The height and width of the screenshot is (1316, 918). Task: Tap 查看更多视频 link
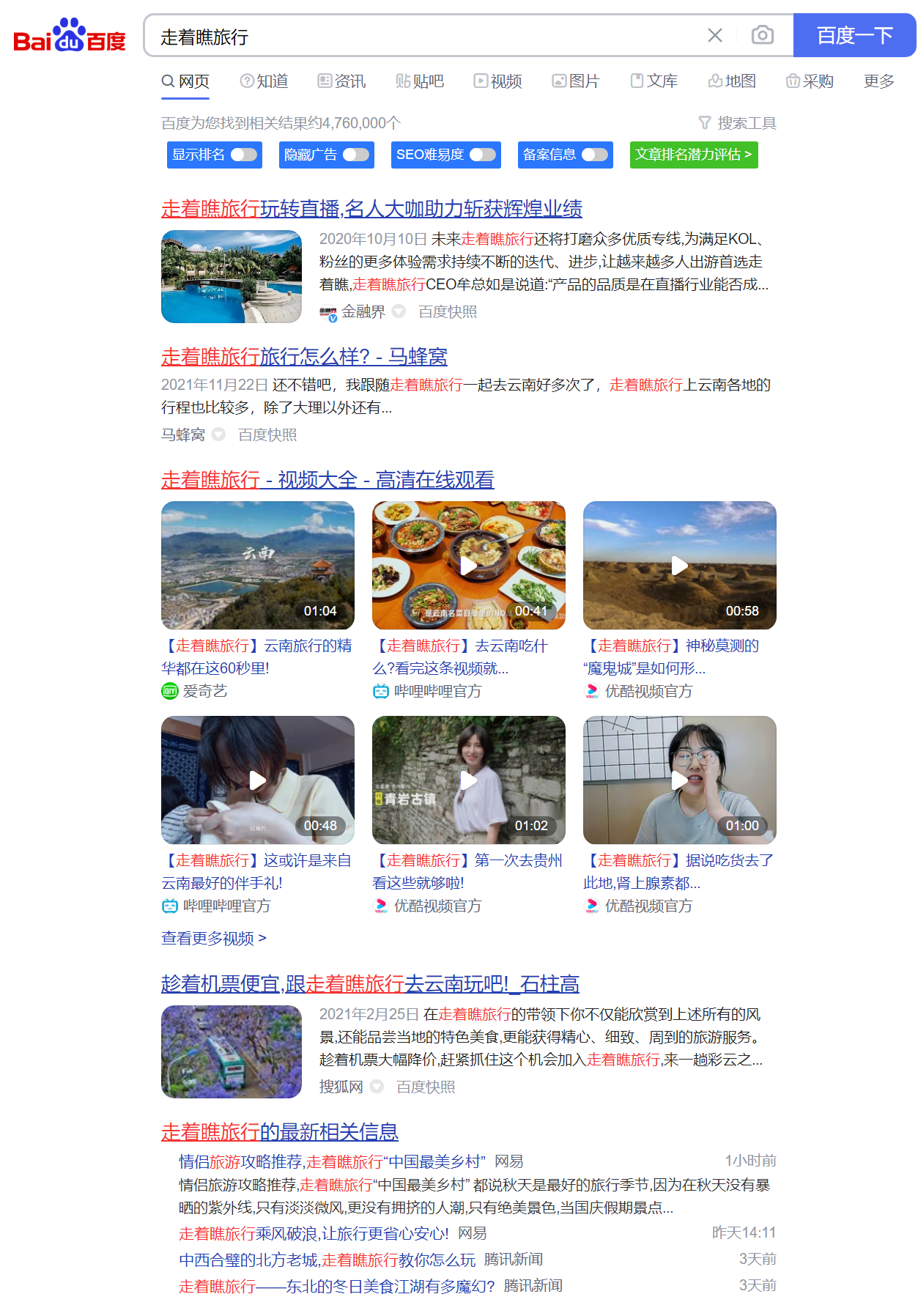click(x=213, y=938)
